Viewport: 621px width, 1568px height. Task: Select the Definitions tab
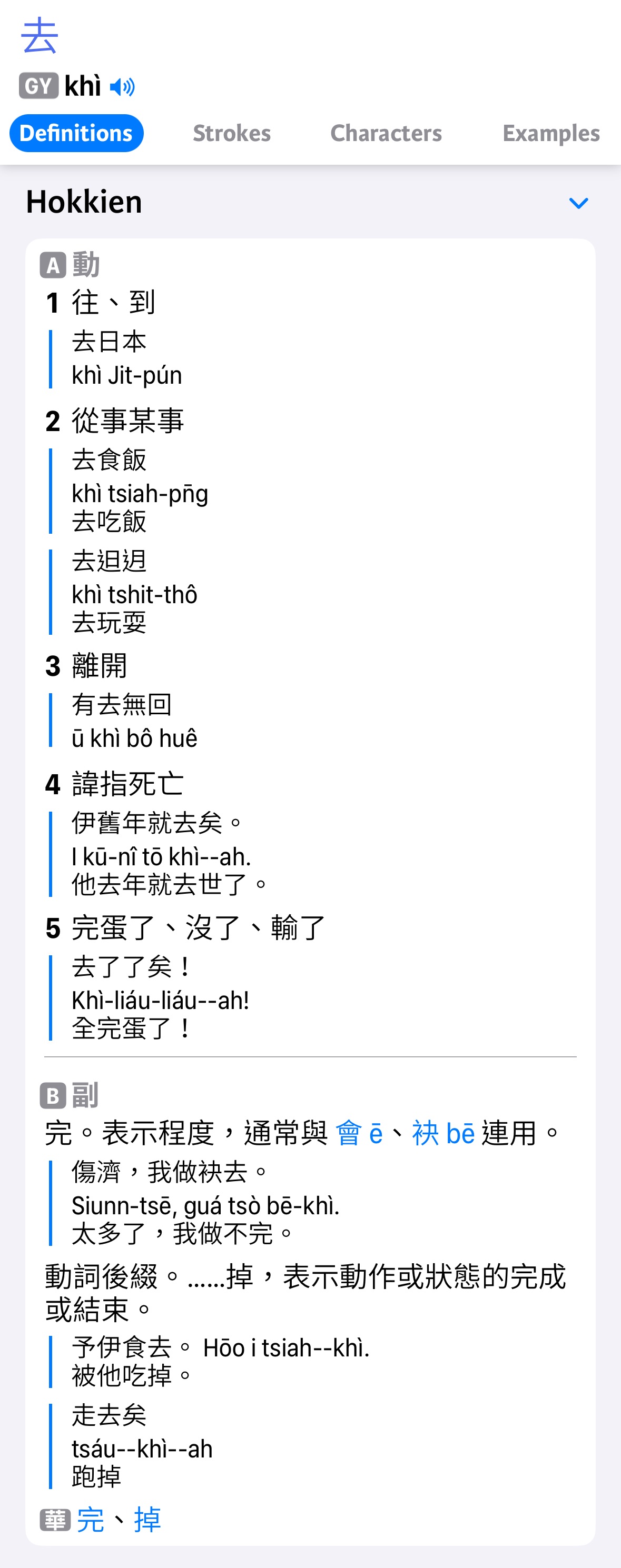pos(76,133)
